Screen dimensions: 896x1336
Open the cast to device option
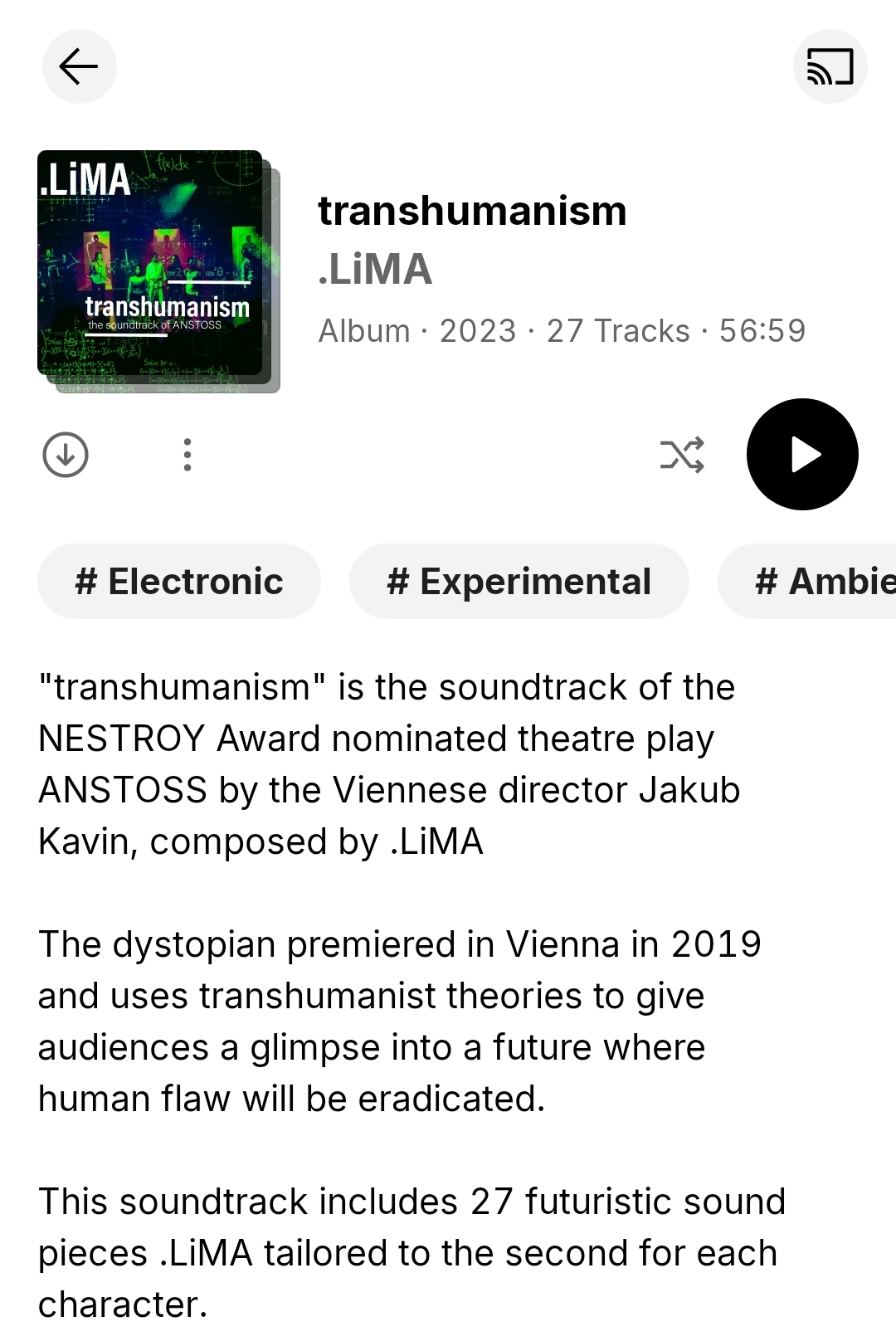coord(830,66)
